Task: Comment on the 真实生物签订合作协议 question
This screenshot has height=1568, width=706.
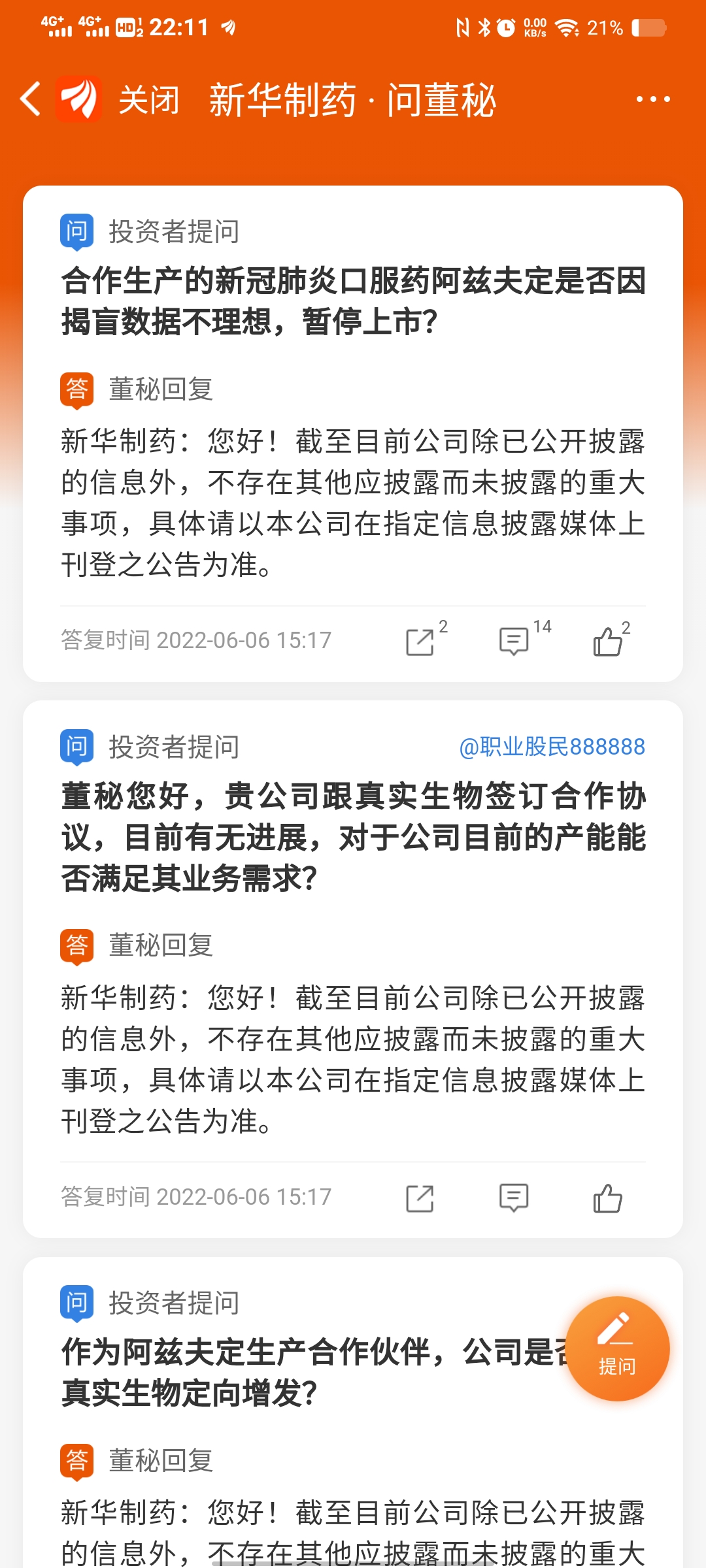Action: point(514,1198)
